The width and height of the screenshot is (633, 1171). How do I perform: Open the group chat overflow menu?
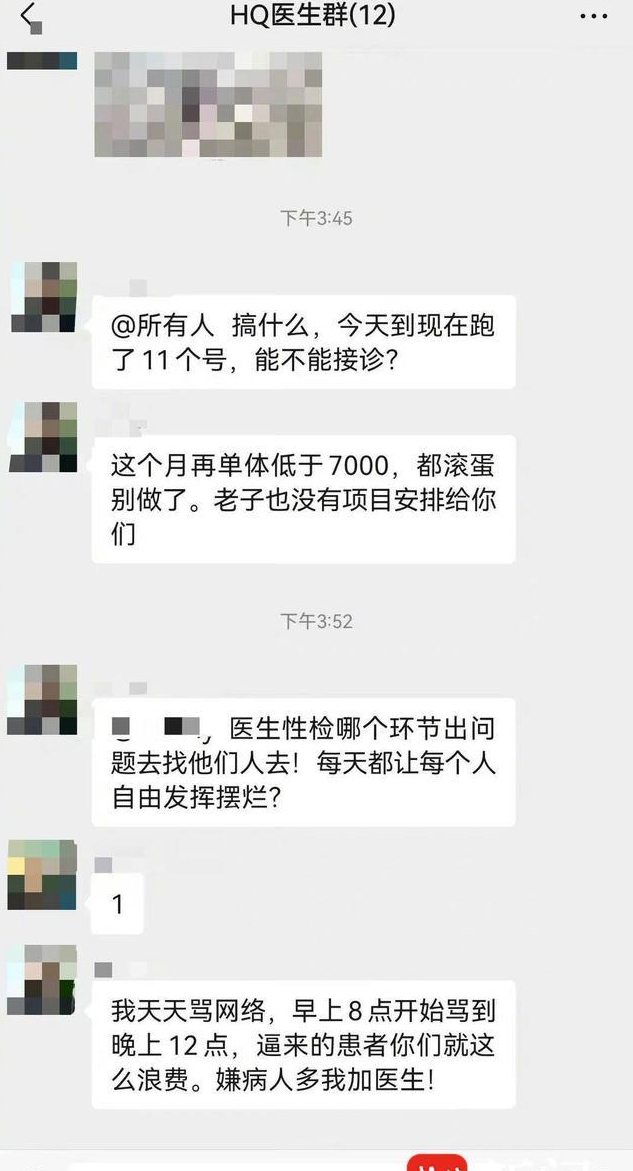(x=592, y=16)
